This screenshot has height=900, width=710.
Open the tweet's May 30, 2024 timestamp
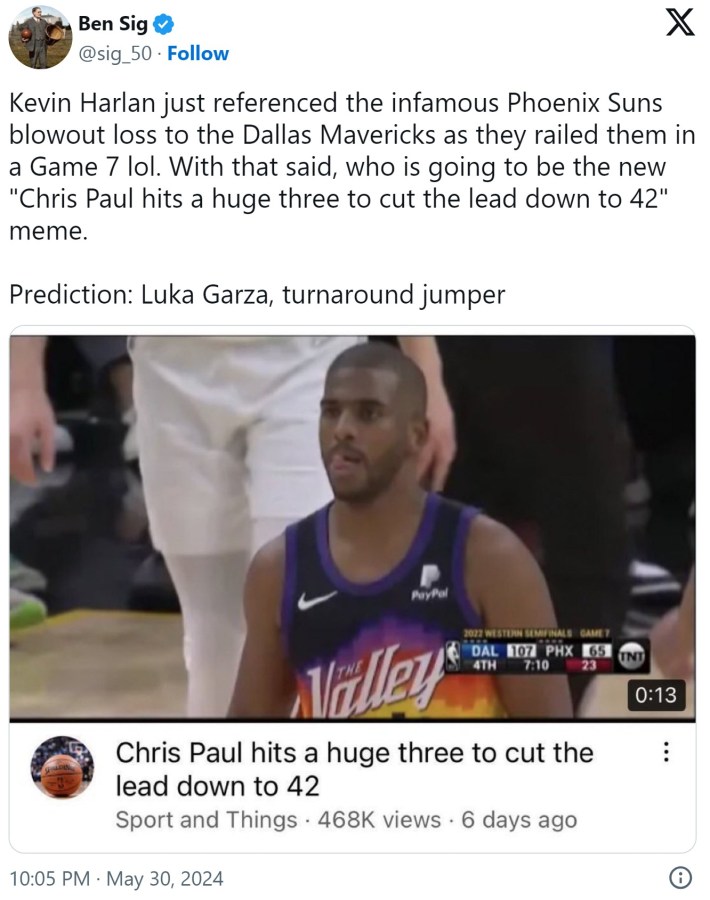pos(116,879)
